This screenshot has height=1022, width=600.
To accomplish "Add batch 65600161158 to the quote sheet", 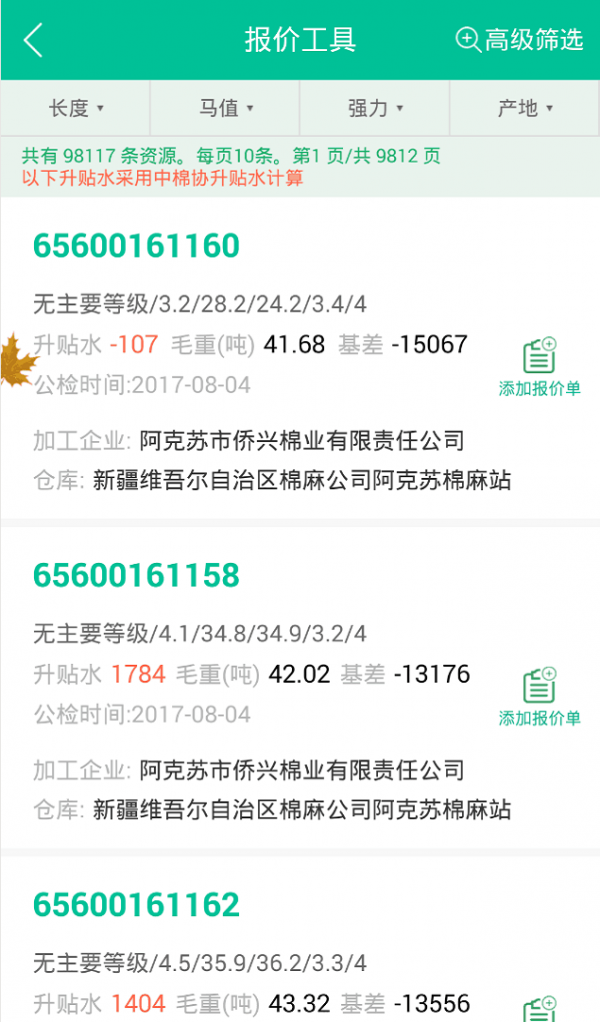I will coord(539,698).
